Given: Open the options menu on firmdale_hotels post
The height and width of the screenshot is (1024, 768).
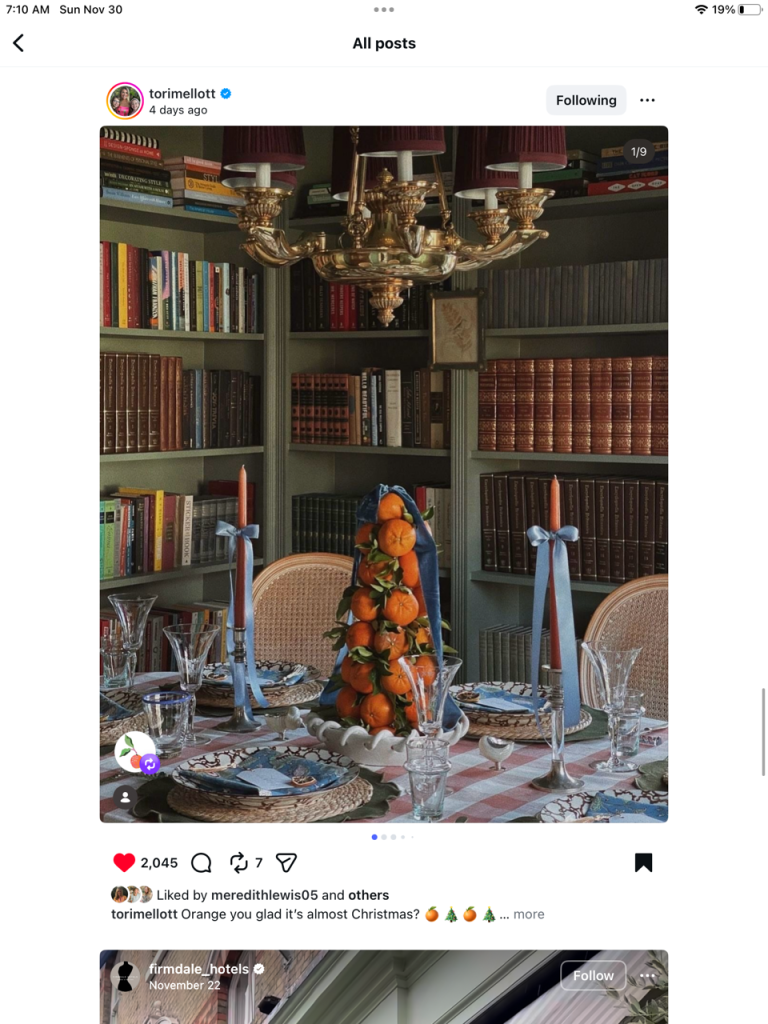Looking at the screenshot, I should click(x=648, y=975).
